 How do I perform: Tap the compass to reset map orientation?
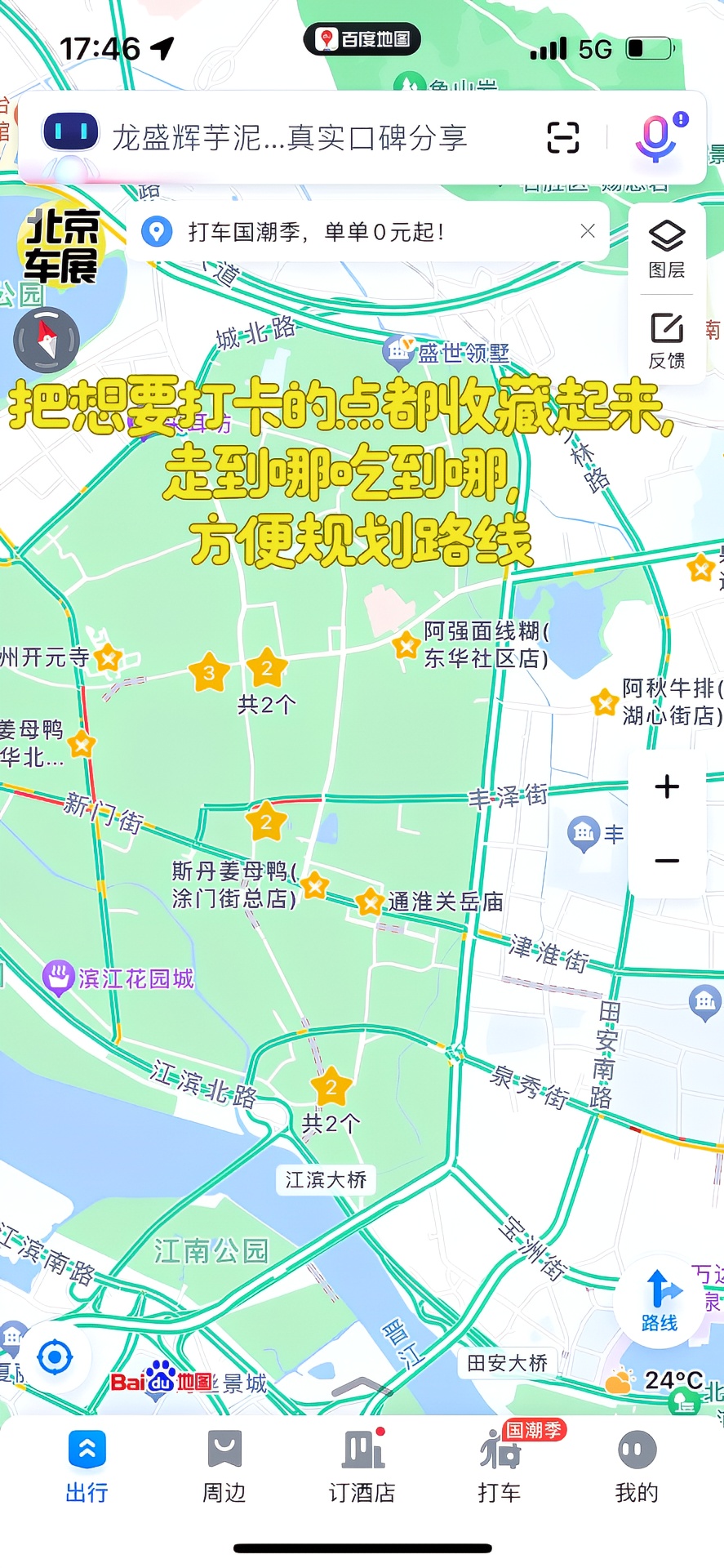(x=47, y=340)
